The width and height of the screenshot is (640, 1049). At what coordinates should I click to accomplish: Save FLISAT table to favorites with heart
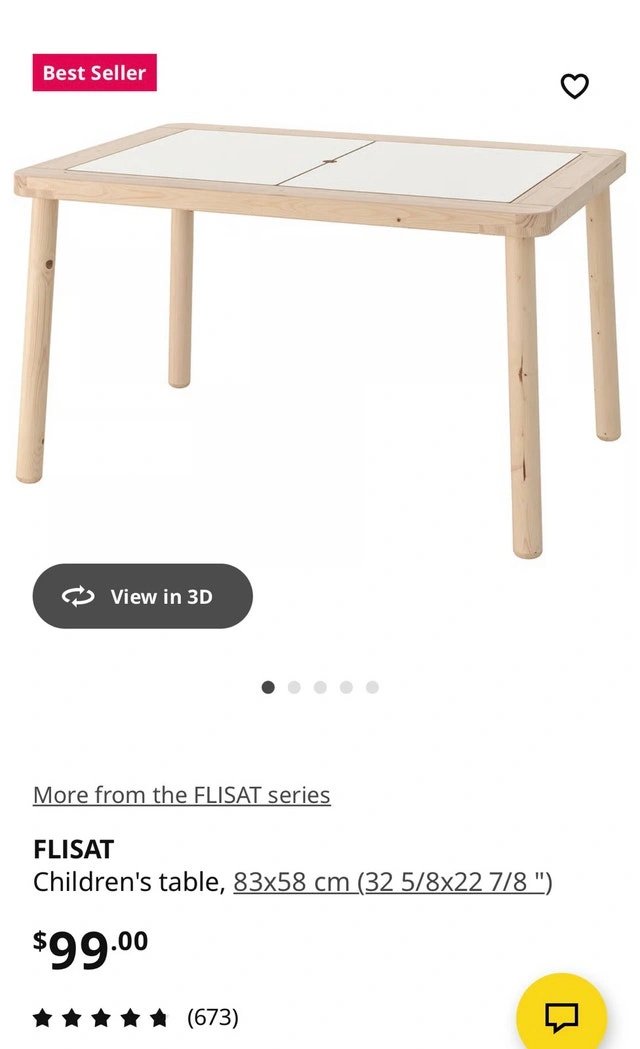pyautogui.click(x=574, y=86)
